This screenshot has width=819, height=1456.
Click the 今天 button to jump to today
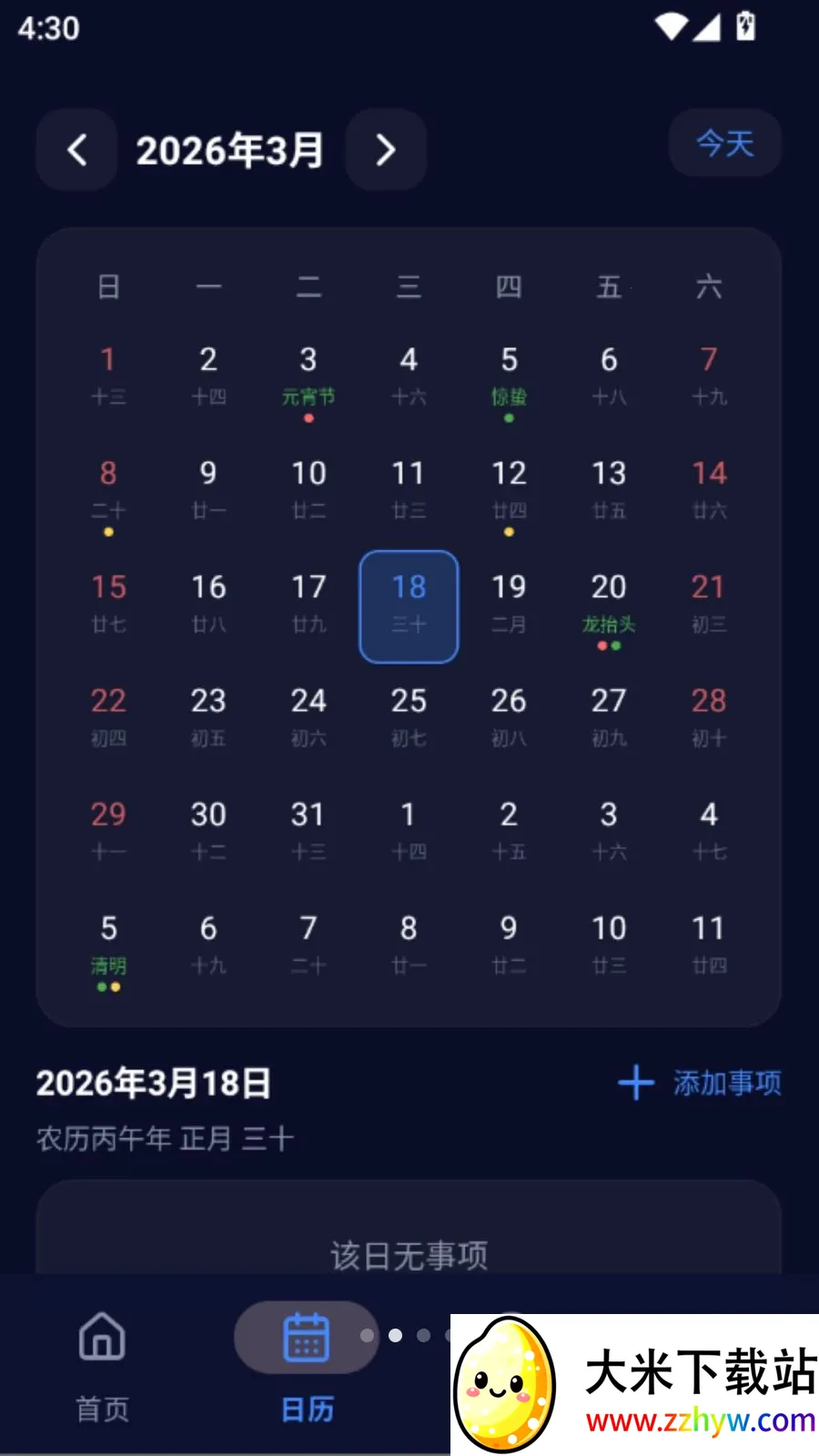click(x=725, y=144)
